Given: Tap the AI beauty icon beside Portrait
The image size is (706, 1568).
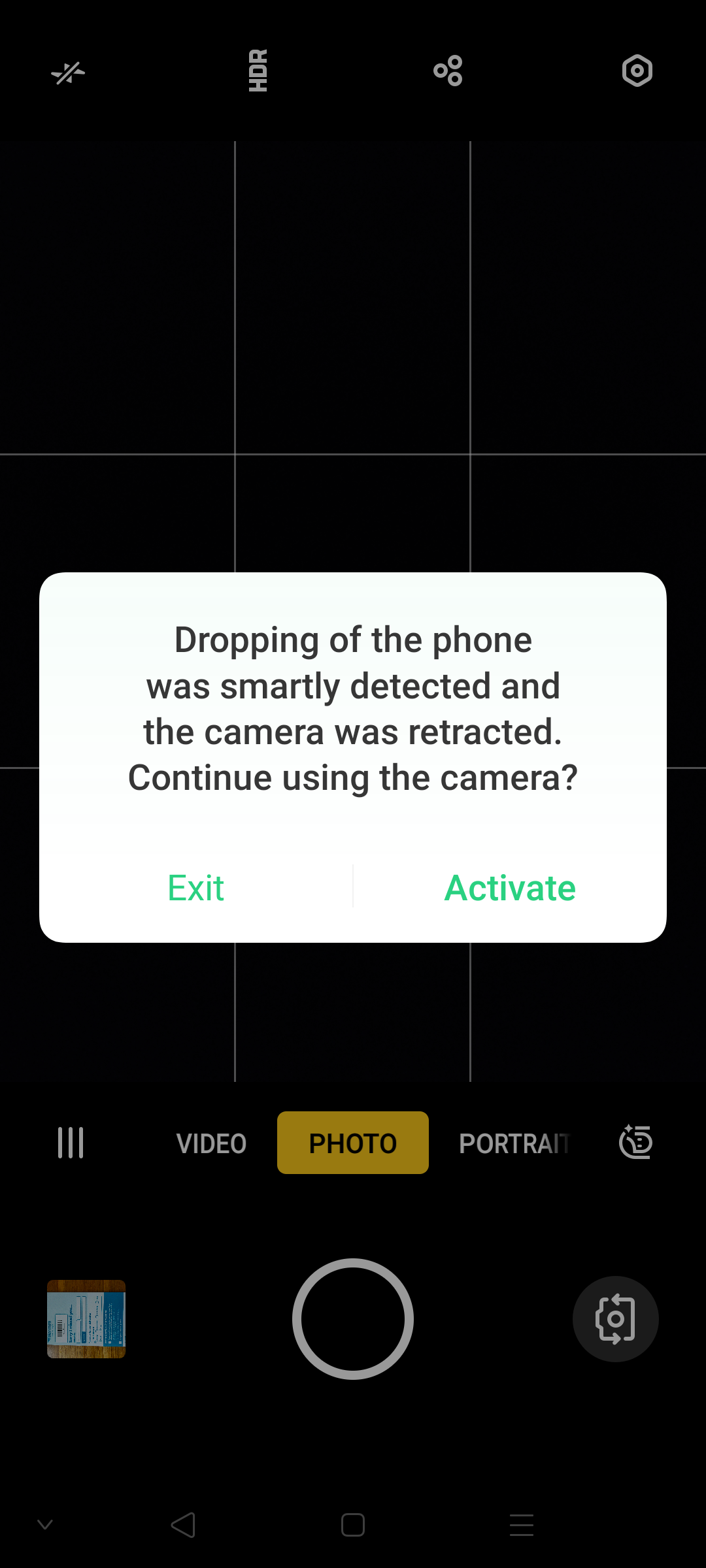Looking at the screenshot, I should (x=635, y=1142).
